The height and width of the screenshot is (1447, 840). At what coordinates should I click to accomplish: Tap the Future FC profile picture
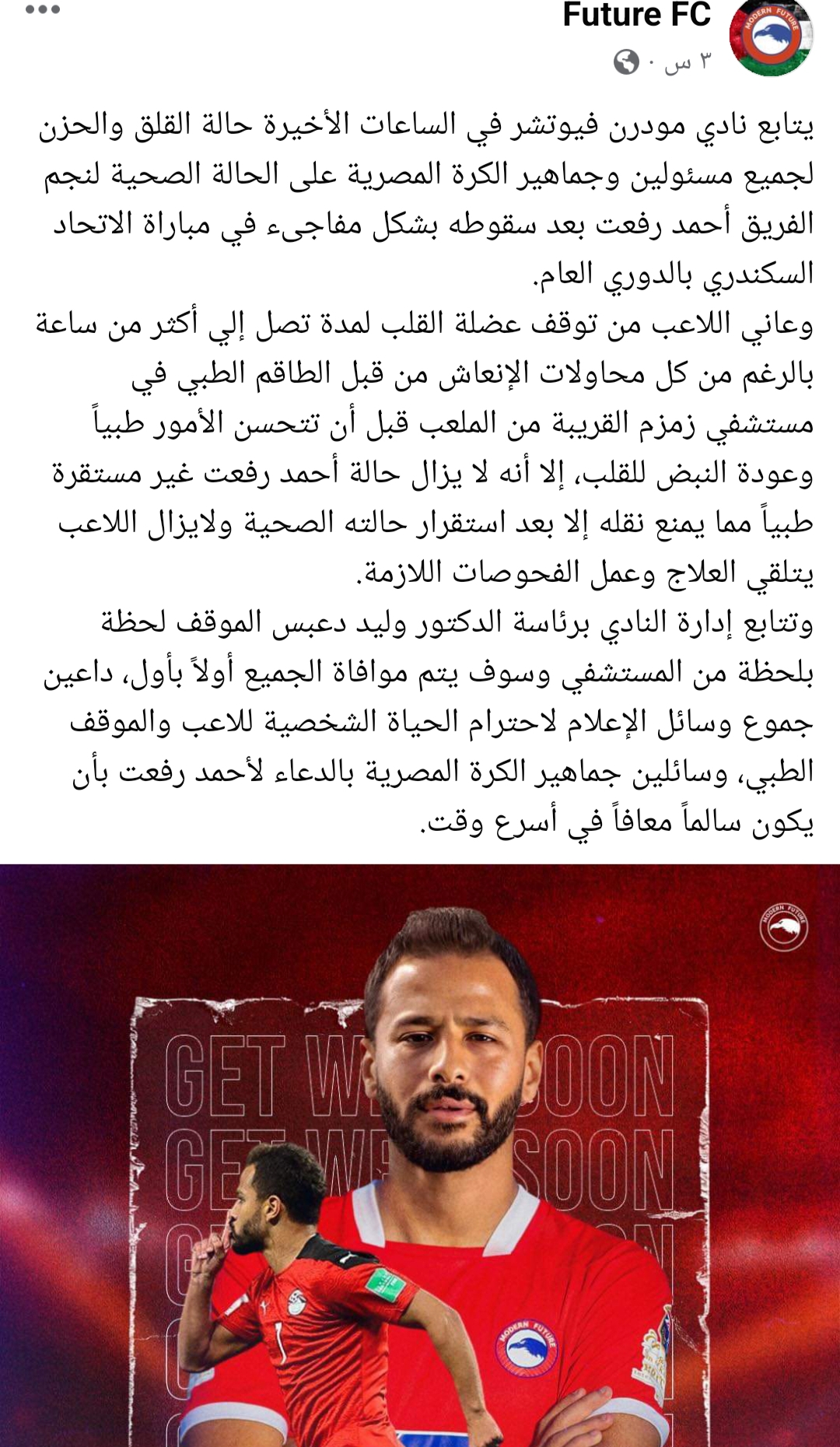click(x=771, y=36)
